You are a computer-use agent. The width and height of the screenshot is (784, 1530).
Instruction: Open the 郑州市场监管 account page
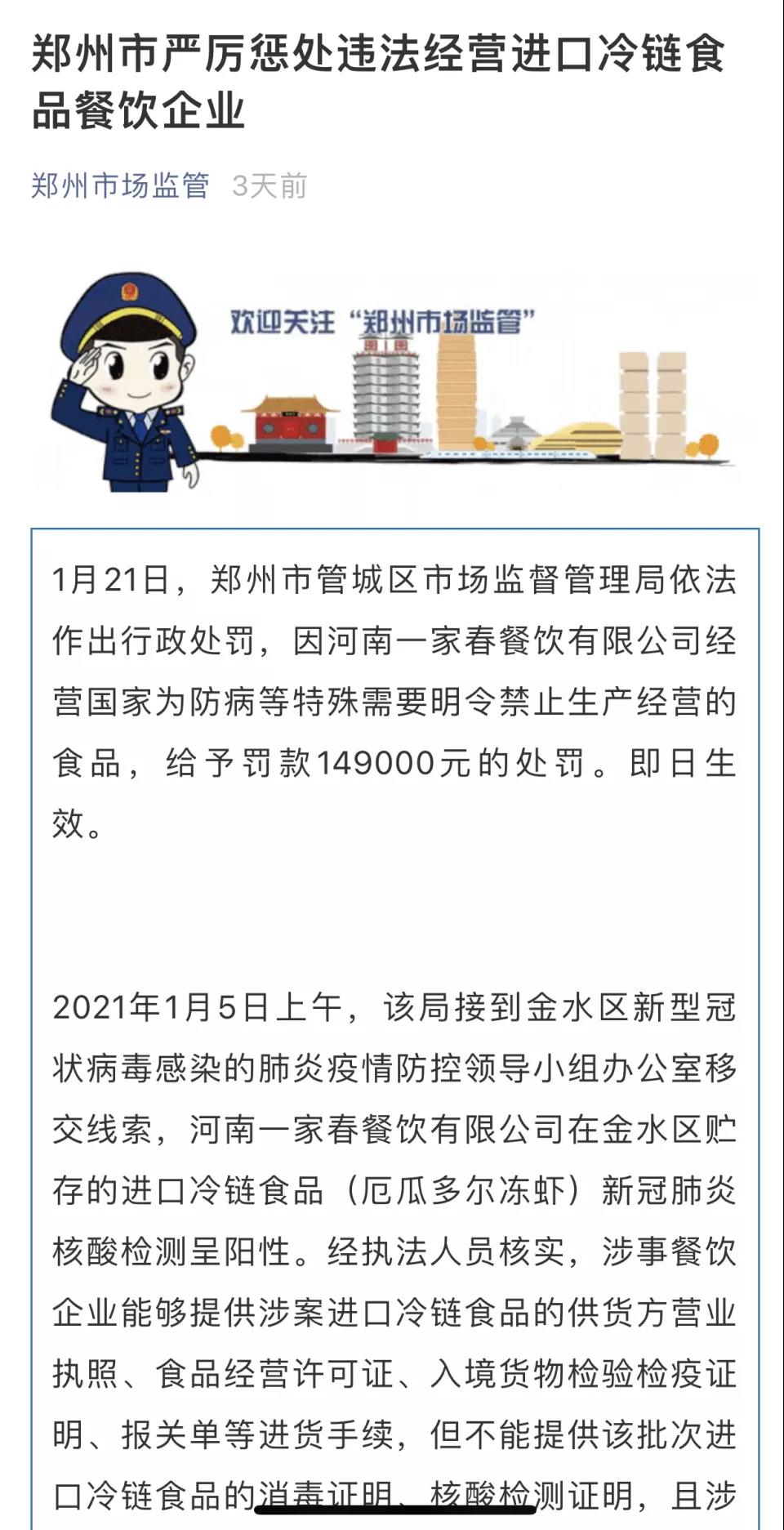(x=121, y=186)
